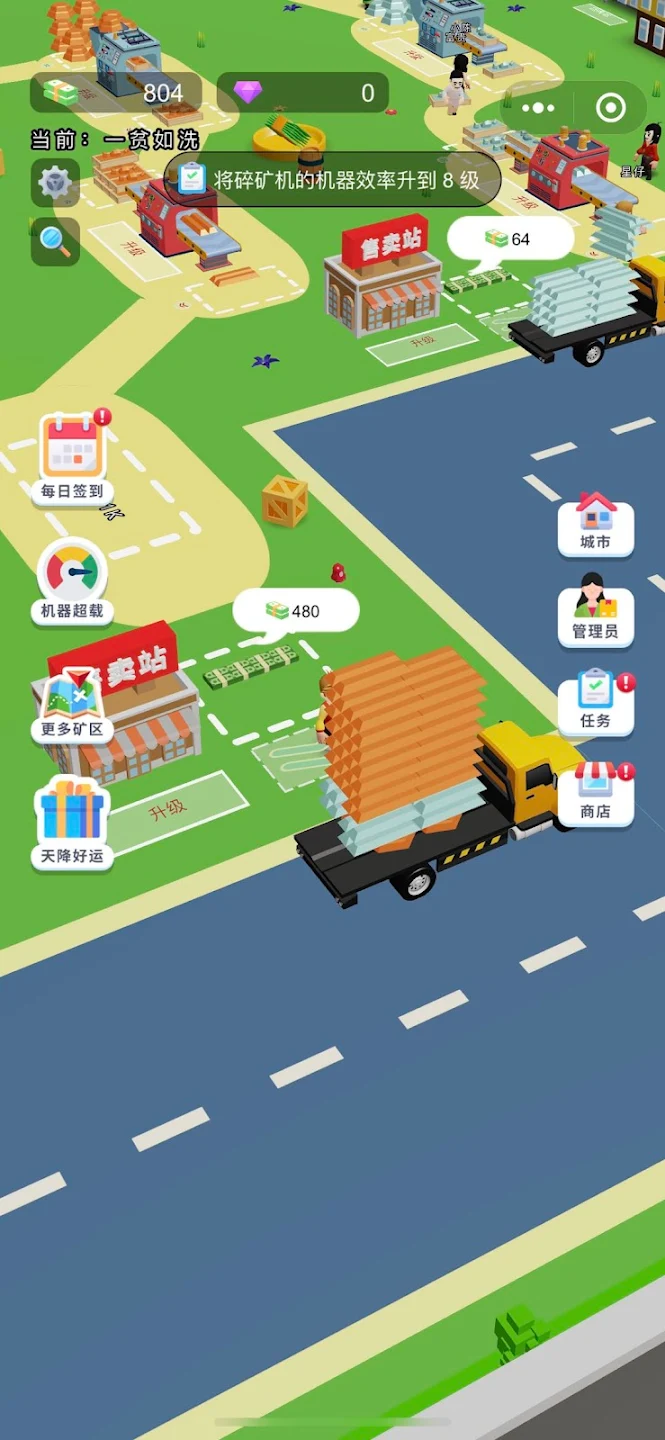
Task: Open the mini program more options menu
Action: 538,108
